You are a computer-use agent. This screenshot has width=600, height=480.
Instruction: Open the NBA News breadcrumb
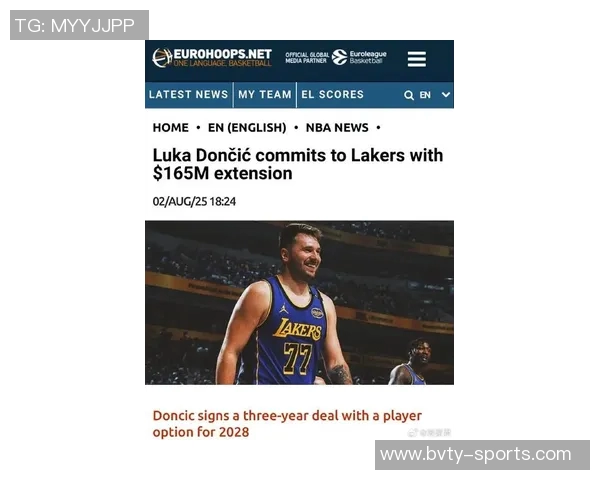[337, 128]
